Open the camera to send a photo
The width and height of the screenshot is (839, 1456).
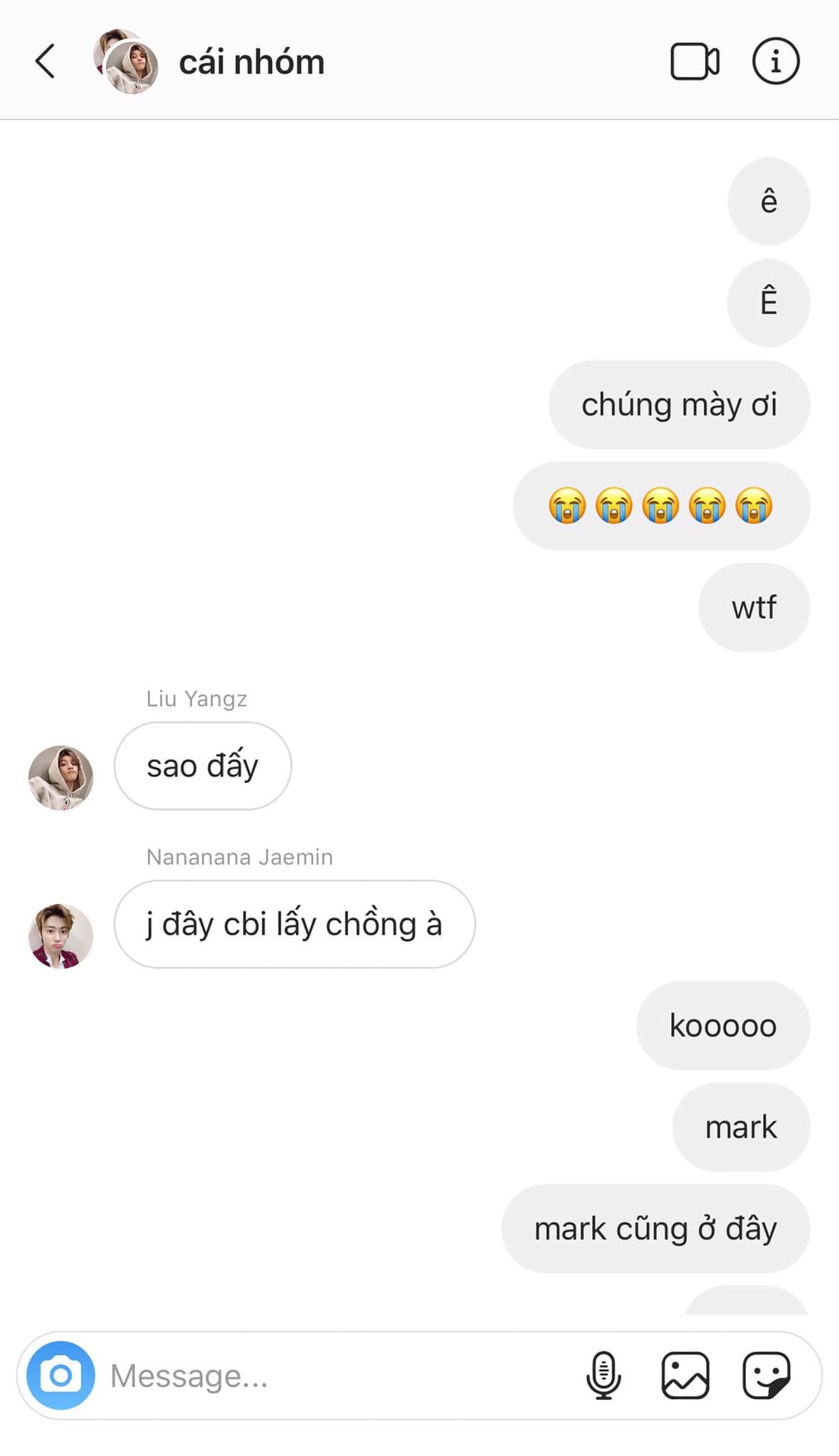[61, 1376]
